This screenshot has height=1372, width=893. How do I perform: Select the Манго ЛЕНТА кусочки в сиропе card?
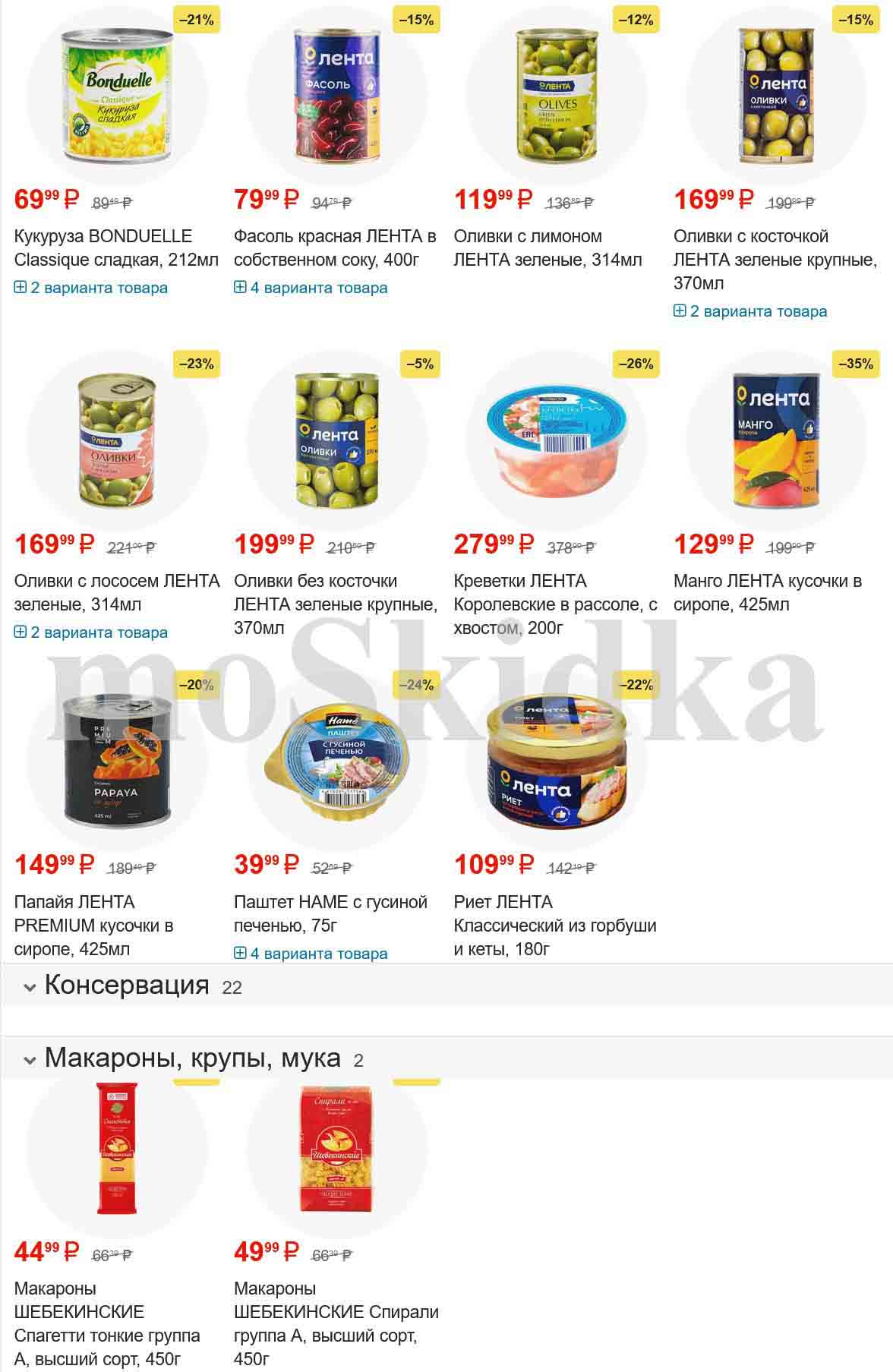point(767,592)
